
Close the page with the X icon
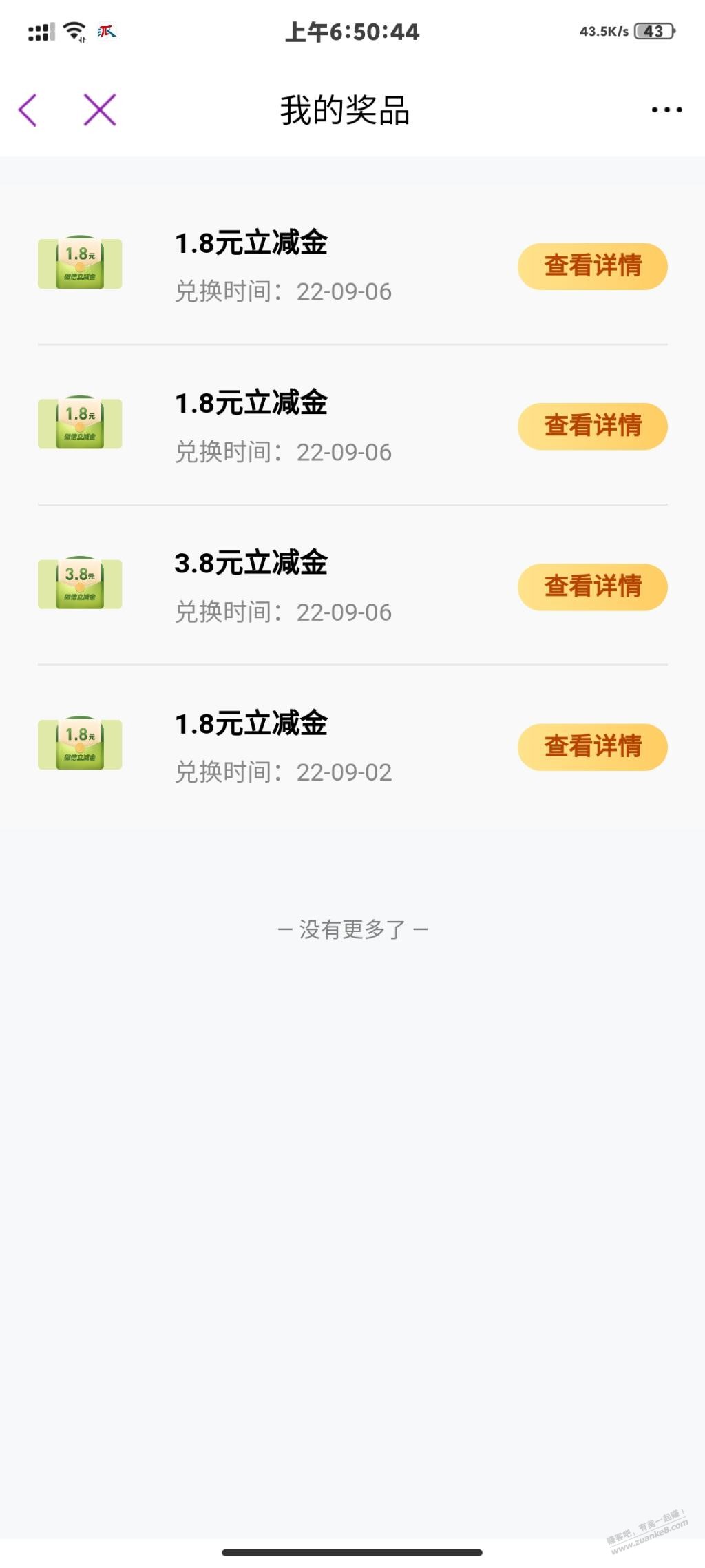(x=100, y=110)
